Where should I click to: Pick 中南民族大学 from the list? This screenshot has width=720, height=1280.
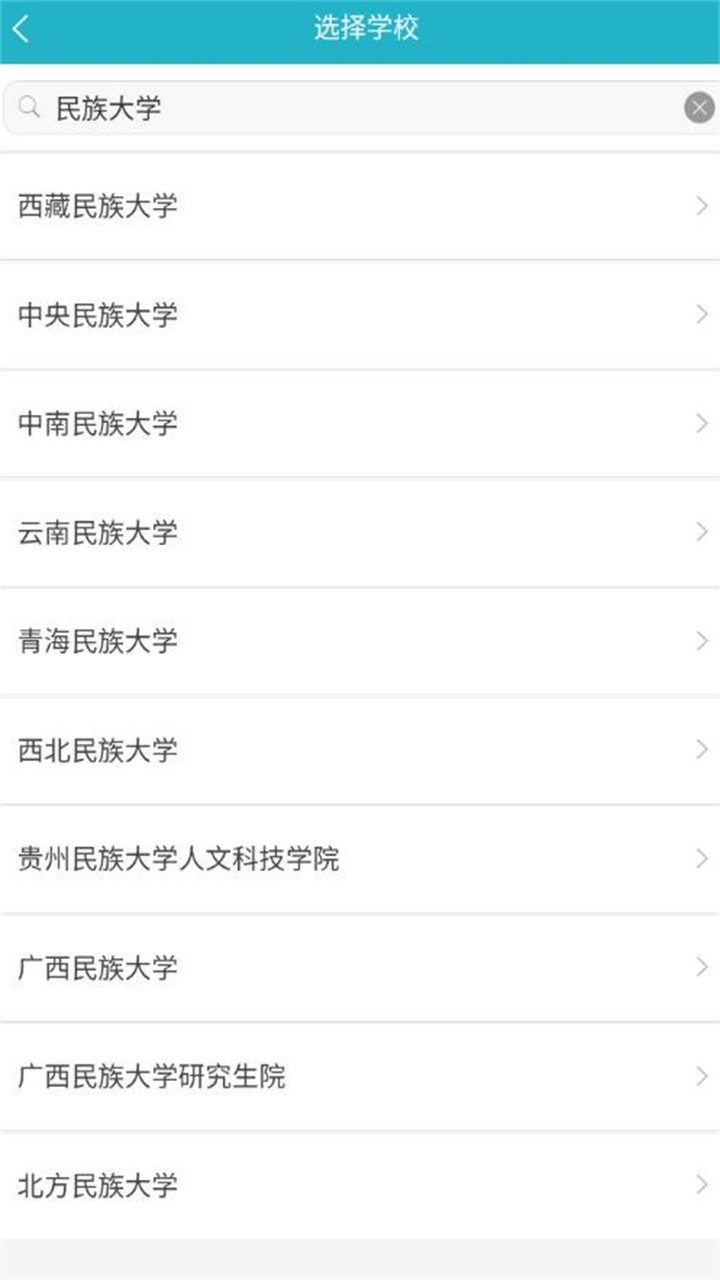tap(360, 424)
